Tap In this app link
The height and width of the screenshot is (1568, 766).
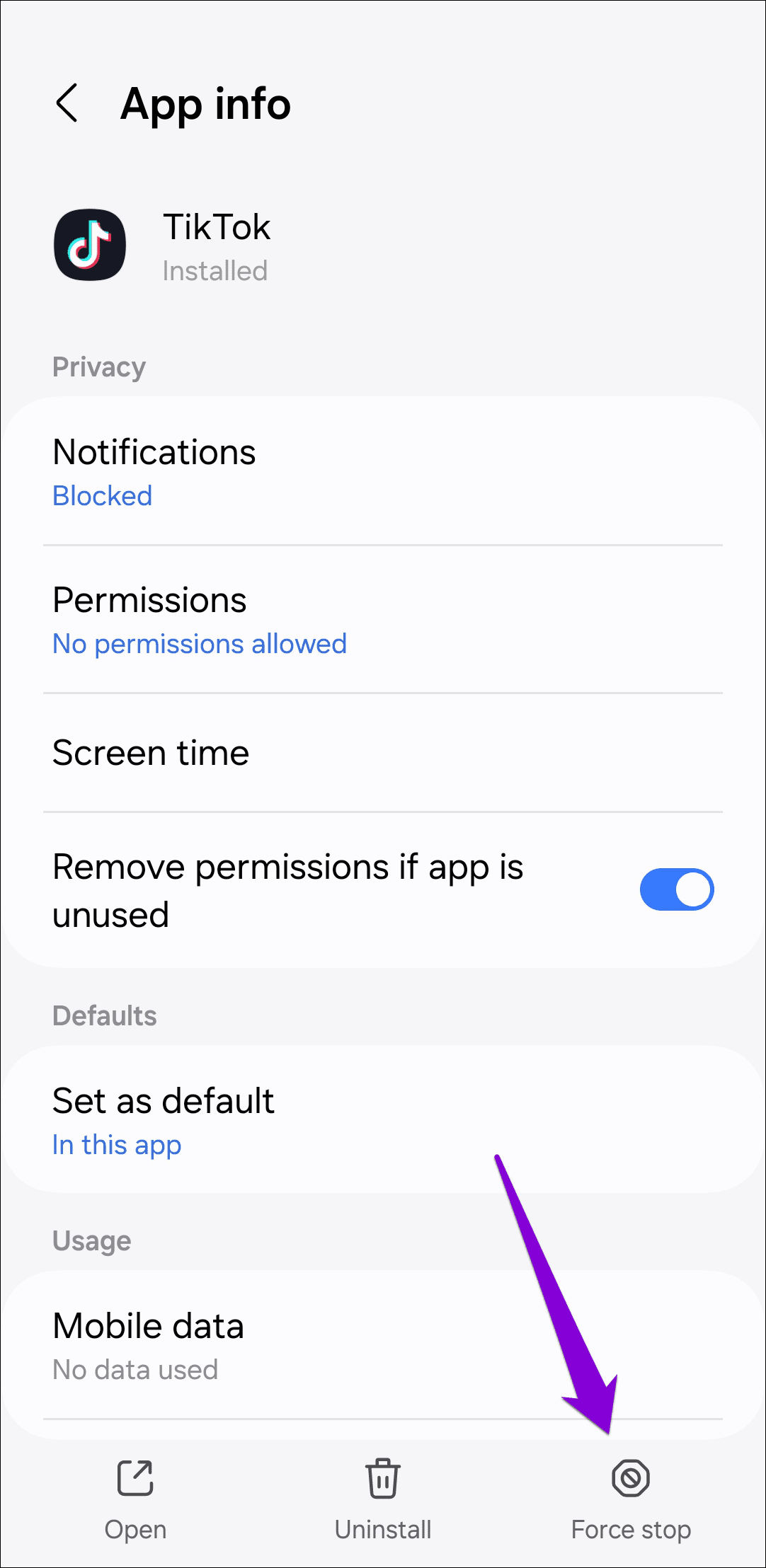coord(117,1144)
